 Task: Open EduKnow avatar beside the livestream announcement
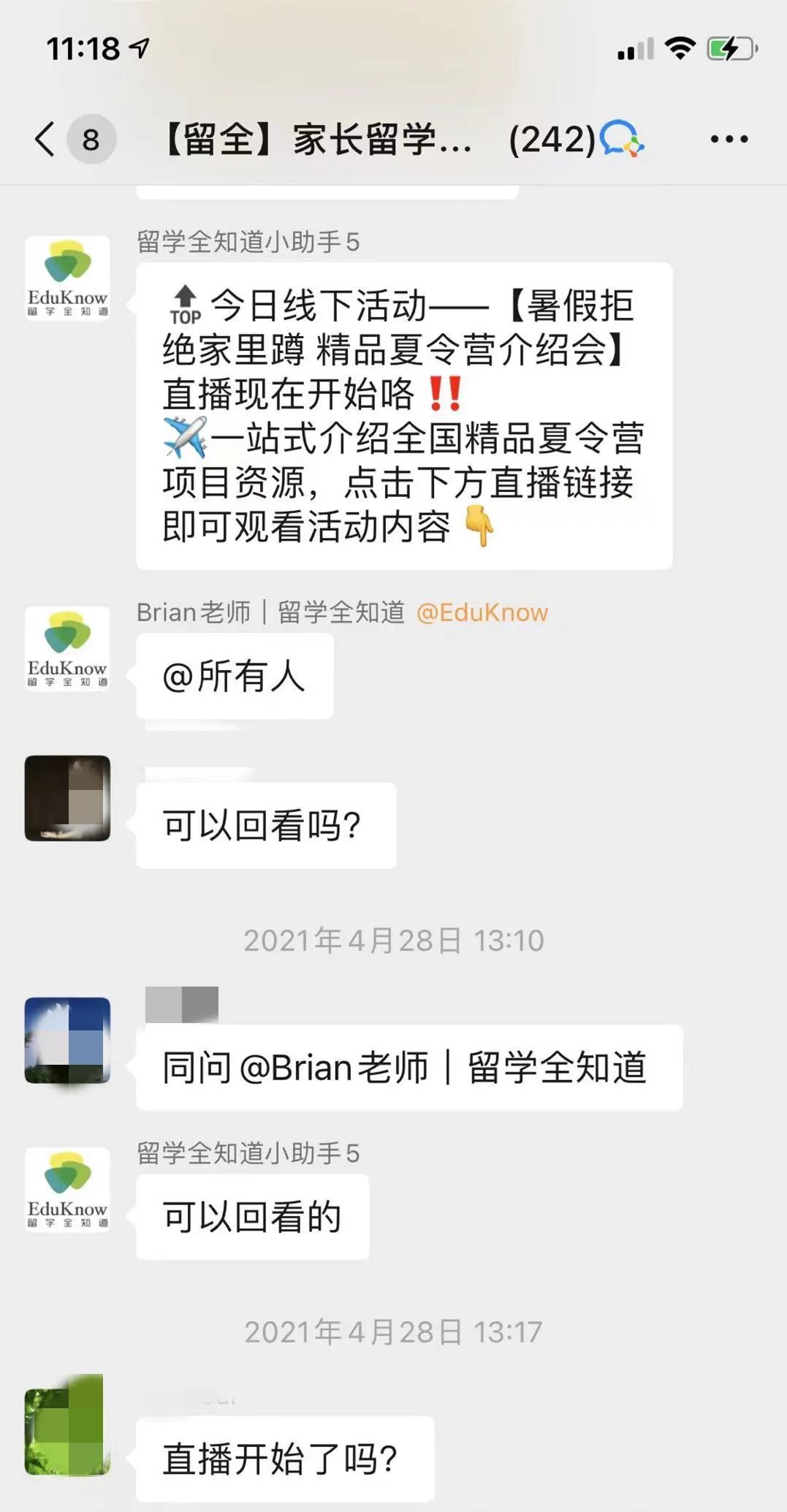click(x=67, y=278)
